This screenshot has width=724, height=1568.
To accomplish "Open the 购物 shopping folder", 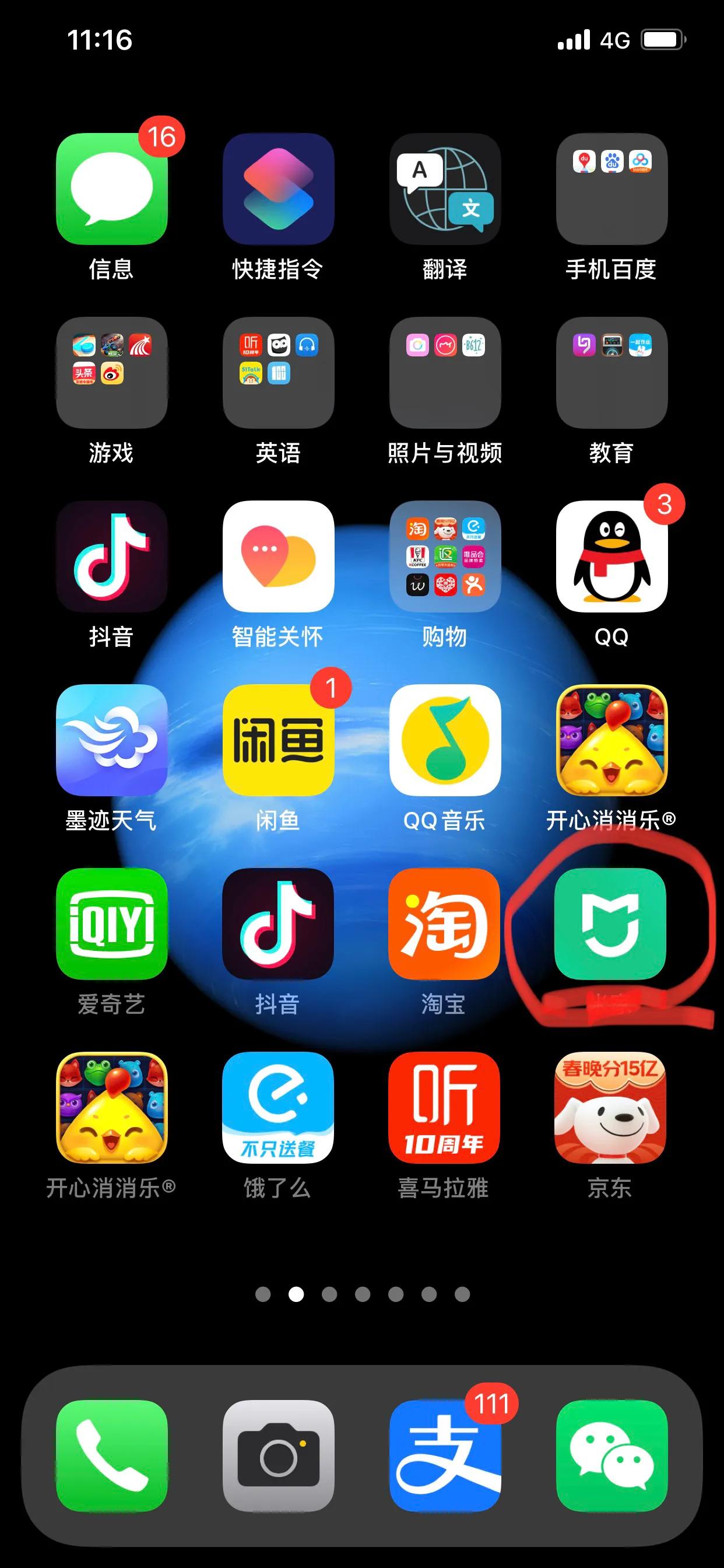I will coord(445,556).
